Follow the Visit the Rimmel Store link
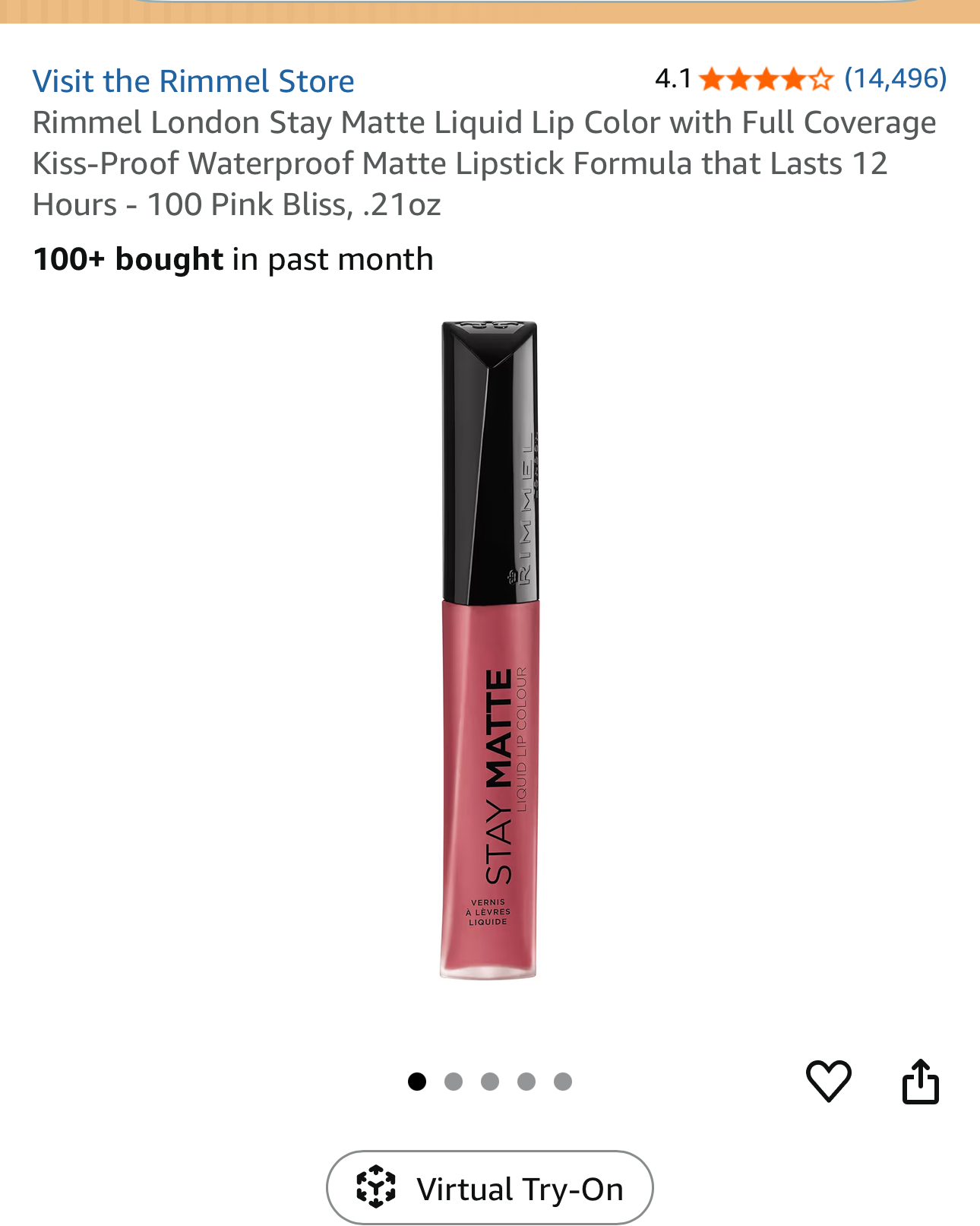The width and height of the screenshot is (980, 1226). (x=193, y=80)
